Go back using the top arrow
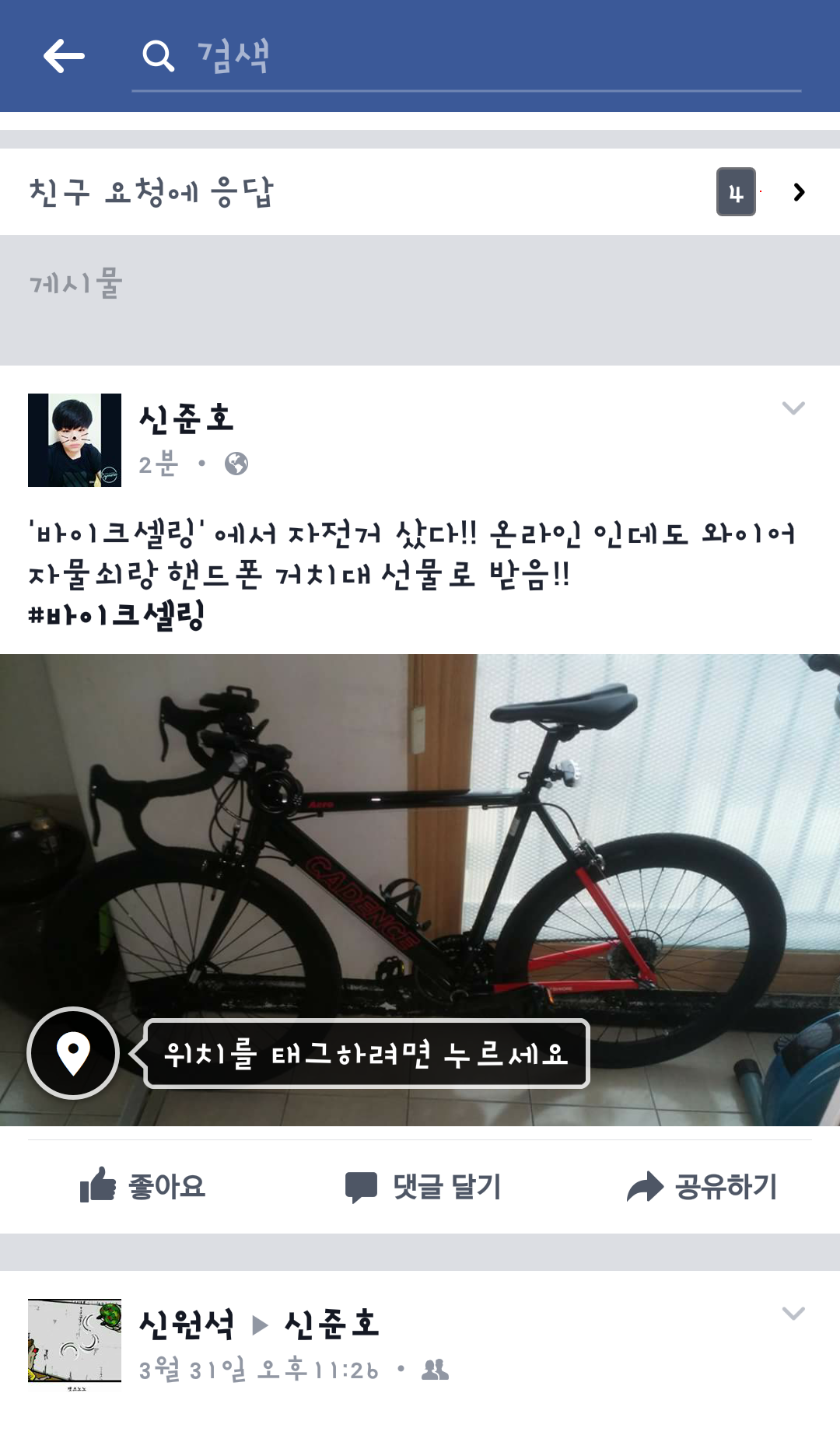Image resolution: width=840 pixels, height=1435 pixels. tap(64, 56)
